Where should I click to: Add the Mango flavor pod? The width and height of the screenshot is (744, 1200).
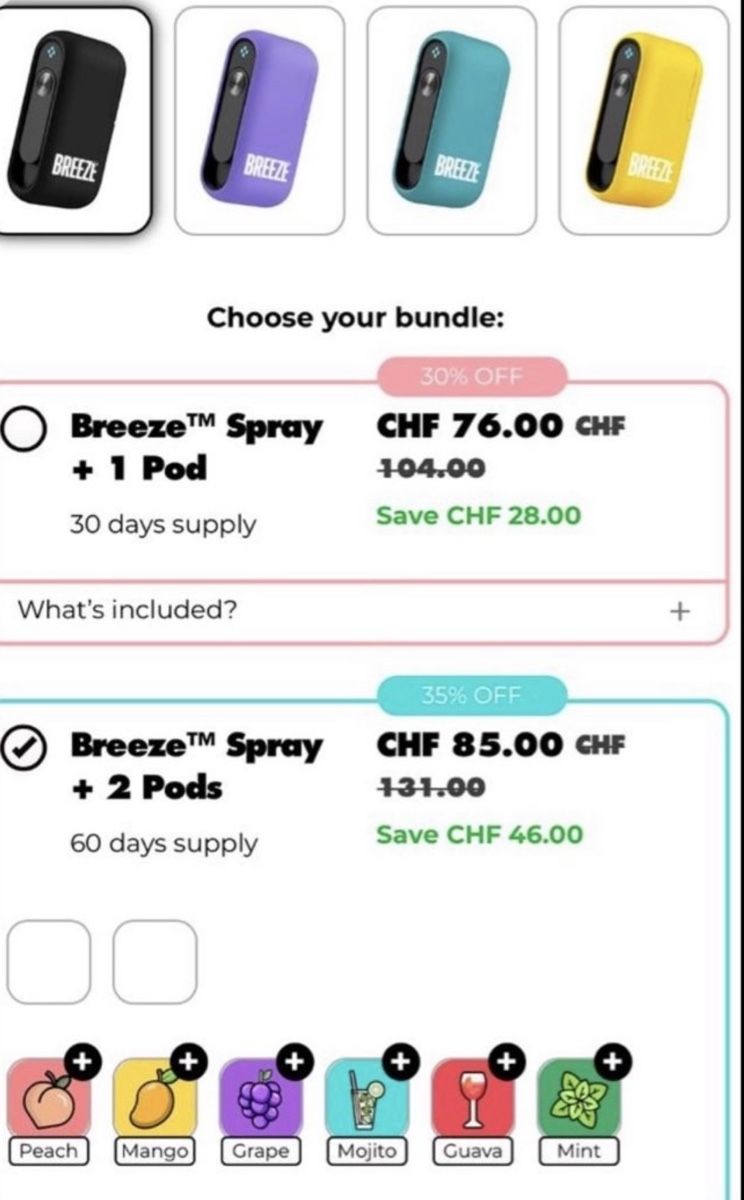pos(155,1098)
